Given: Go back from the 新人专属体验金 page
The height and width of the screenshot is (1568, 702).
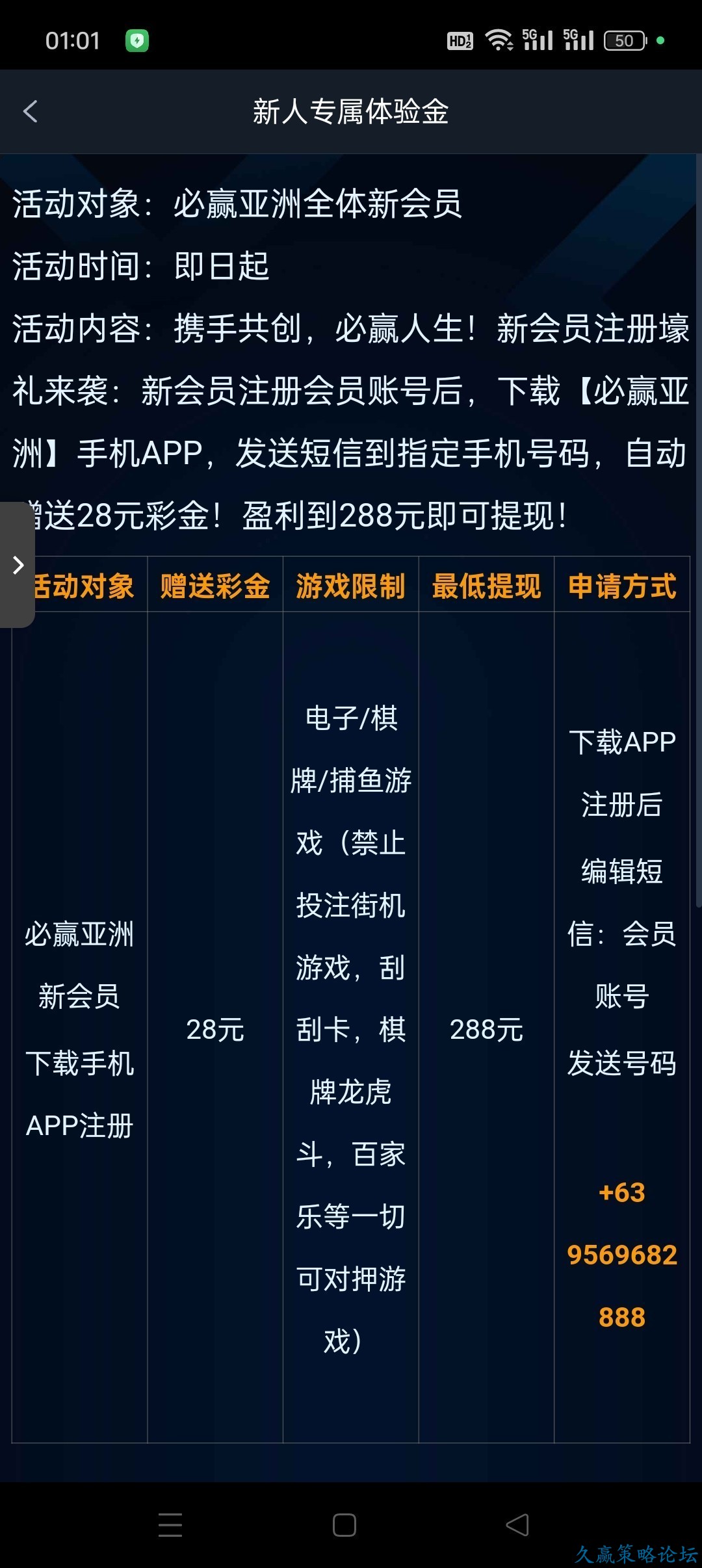Looking at the screenshot, I should 30,111.
